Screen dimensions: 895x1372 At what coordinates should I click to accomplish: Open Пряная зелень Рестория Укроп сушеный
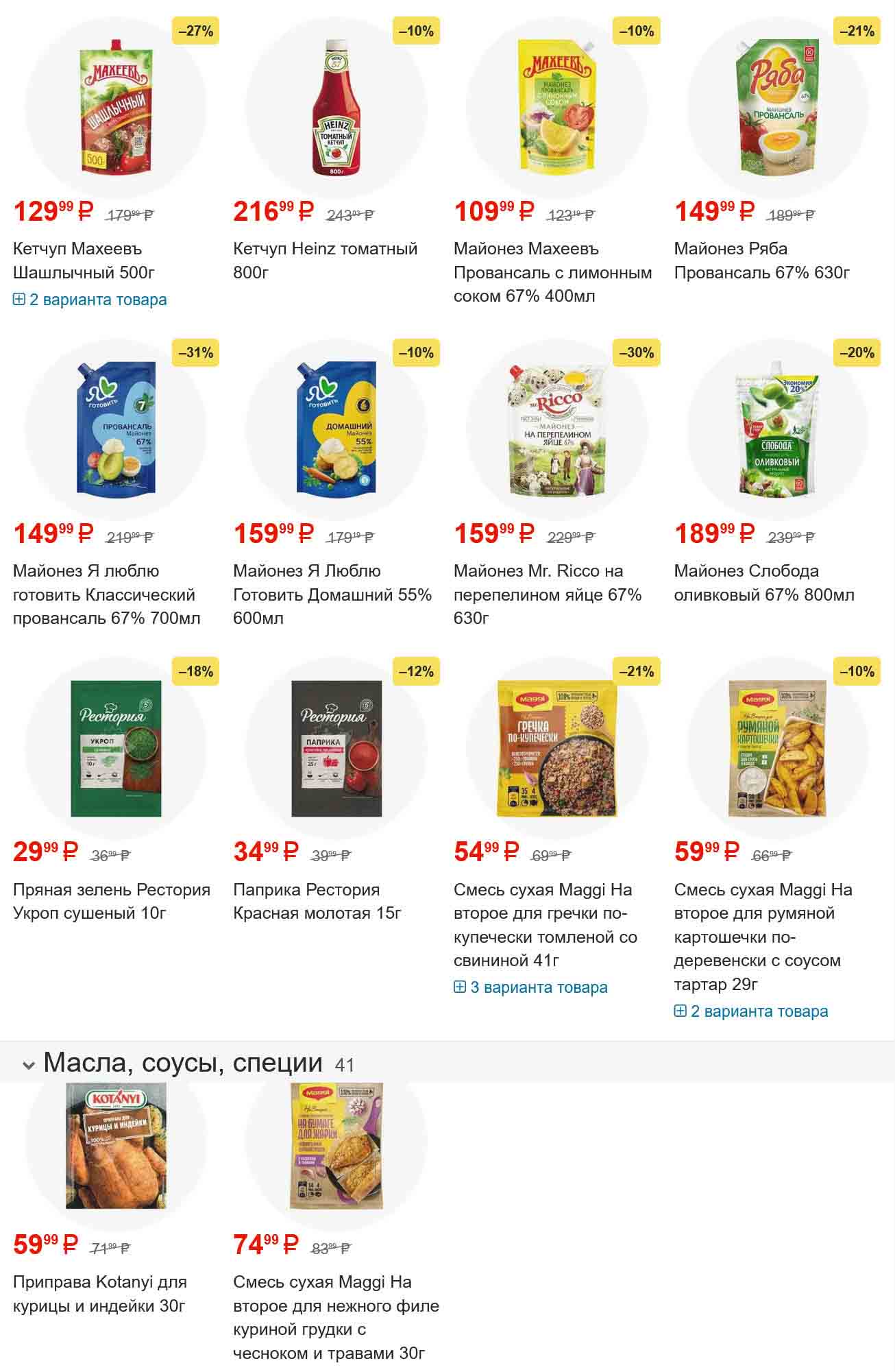(111, 901)
